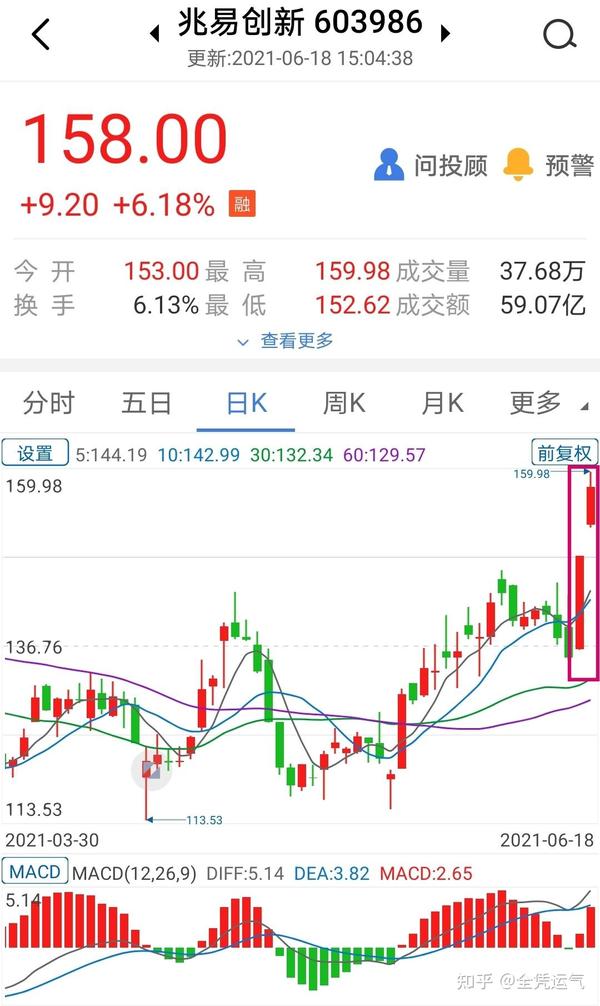Tap the MACD indicator selector
600x1006 pixels.
coord(35,872)
